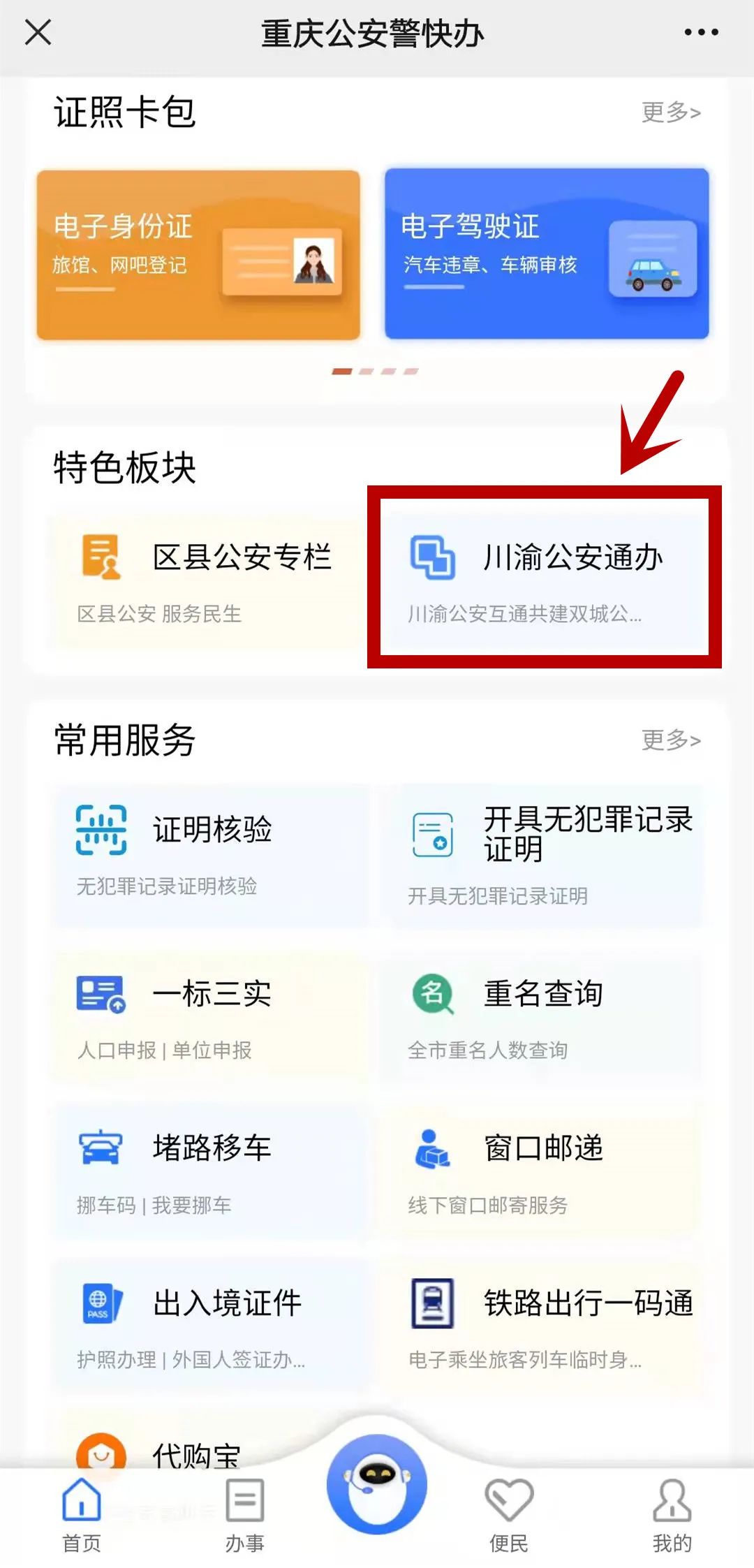Open 证明核验 service
754x1568 pixels.
pos(209,856)
